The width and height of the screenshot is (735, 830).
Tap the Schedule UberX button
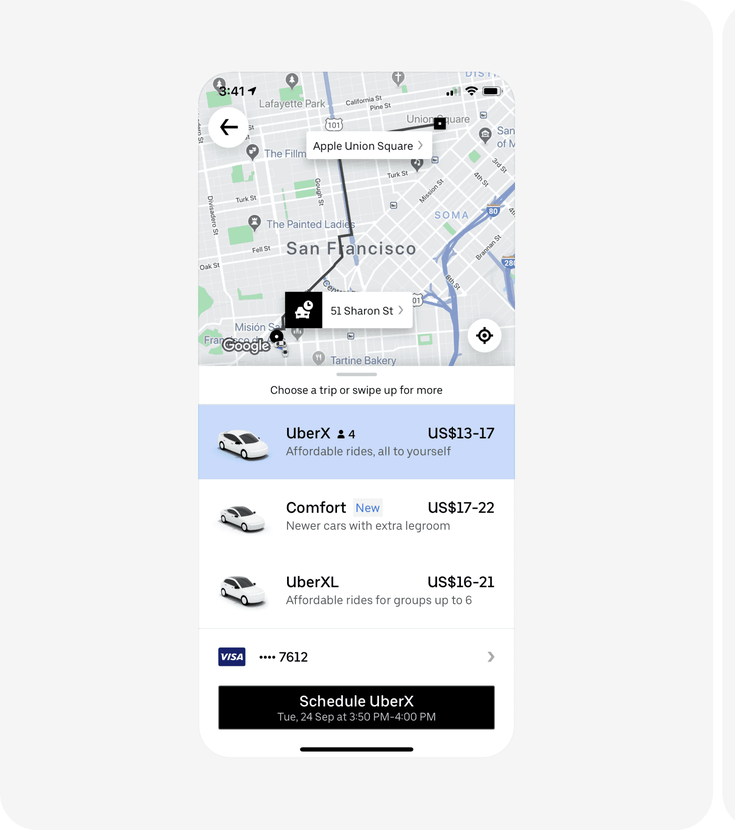pyautogui.click(x=356, y=707)
